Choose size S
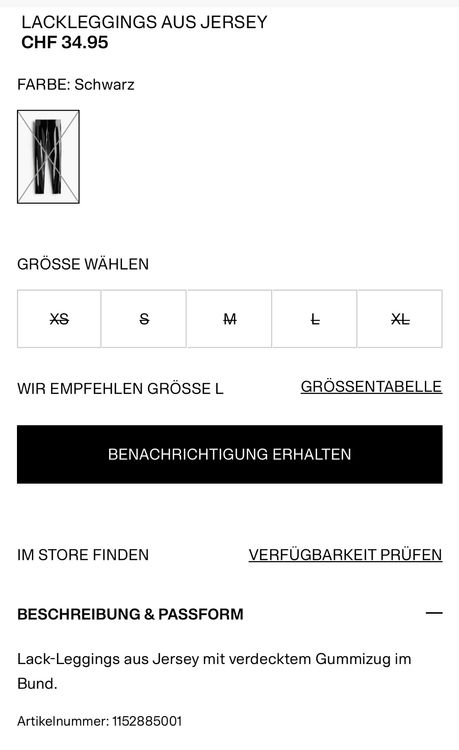The image size is (459, 750). 144,319
